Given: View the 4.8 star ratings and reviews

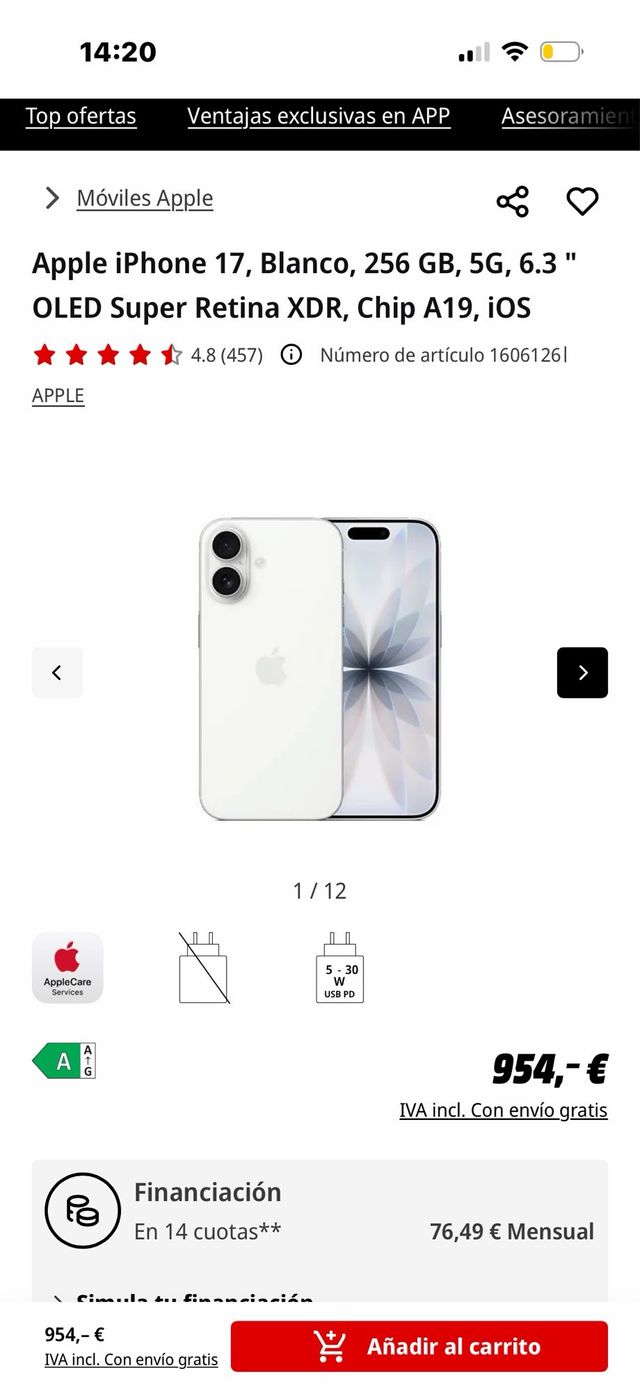Looking at the screenshot, I should pos(148,355).
